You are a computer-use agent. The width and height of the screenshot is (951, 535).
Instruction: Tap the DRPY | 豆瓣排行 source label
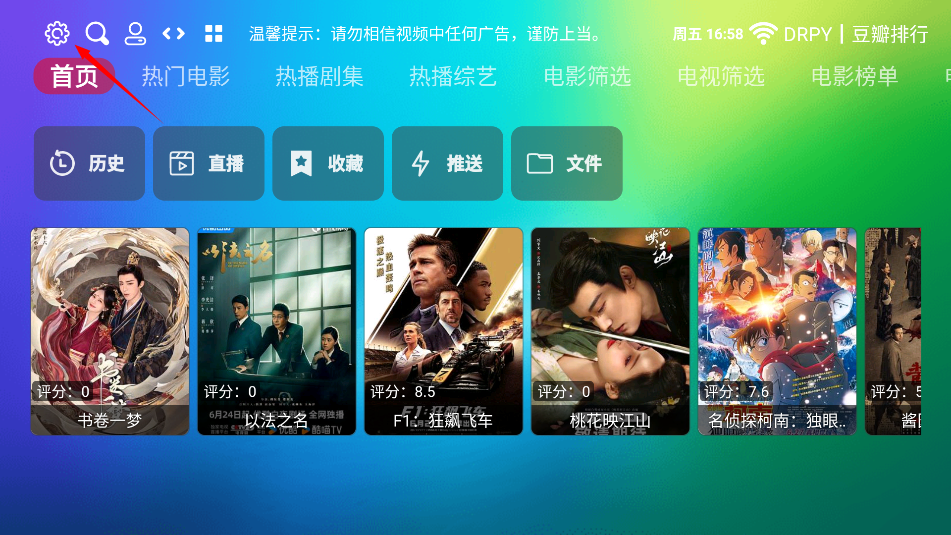click(856, 34)
